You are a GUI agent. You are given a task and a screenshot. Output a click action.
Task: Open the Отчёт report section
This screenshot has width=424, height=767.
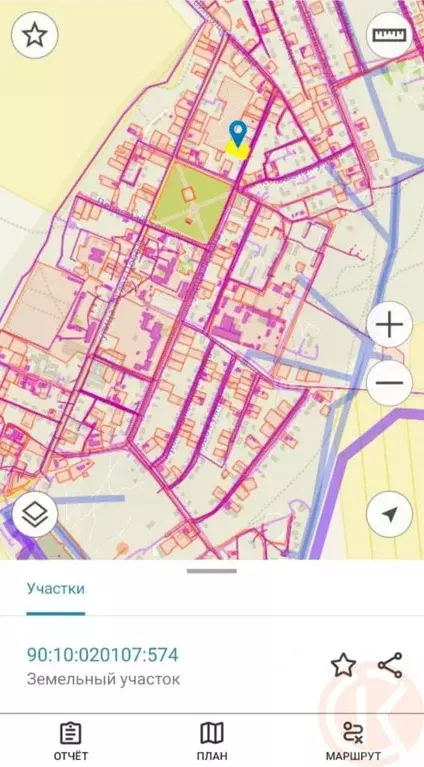[x=70, y=741]
